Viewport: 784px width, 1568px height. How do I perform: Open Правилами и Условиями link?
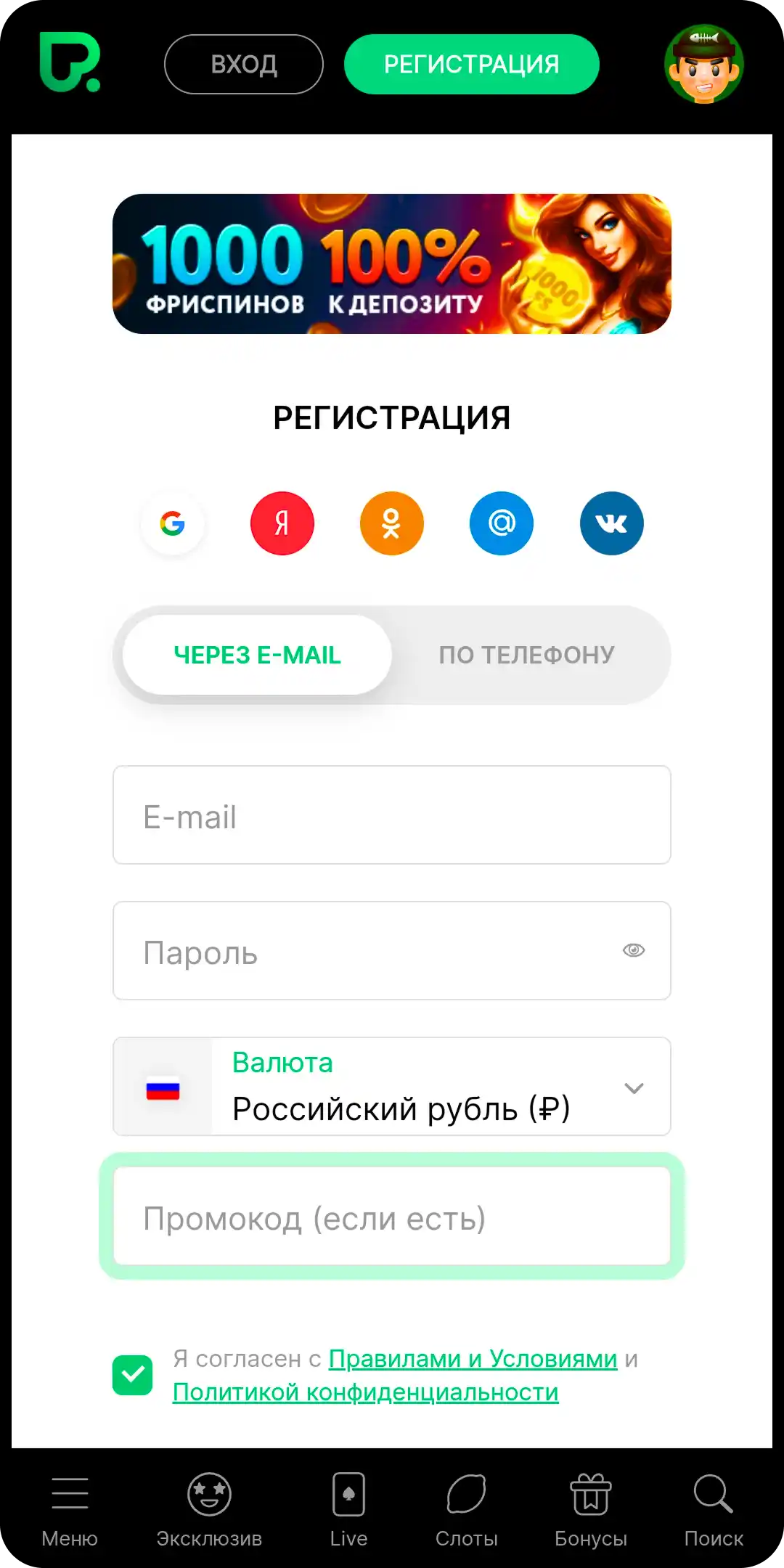[x=473, y=1358]
